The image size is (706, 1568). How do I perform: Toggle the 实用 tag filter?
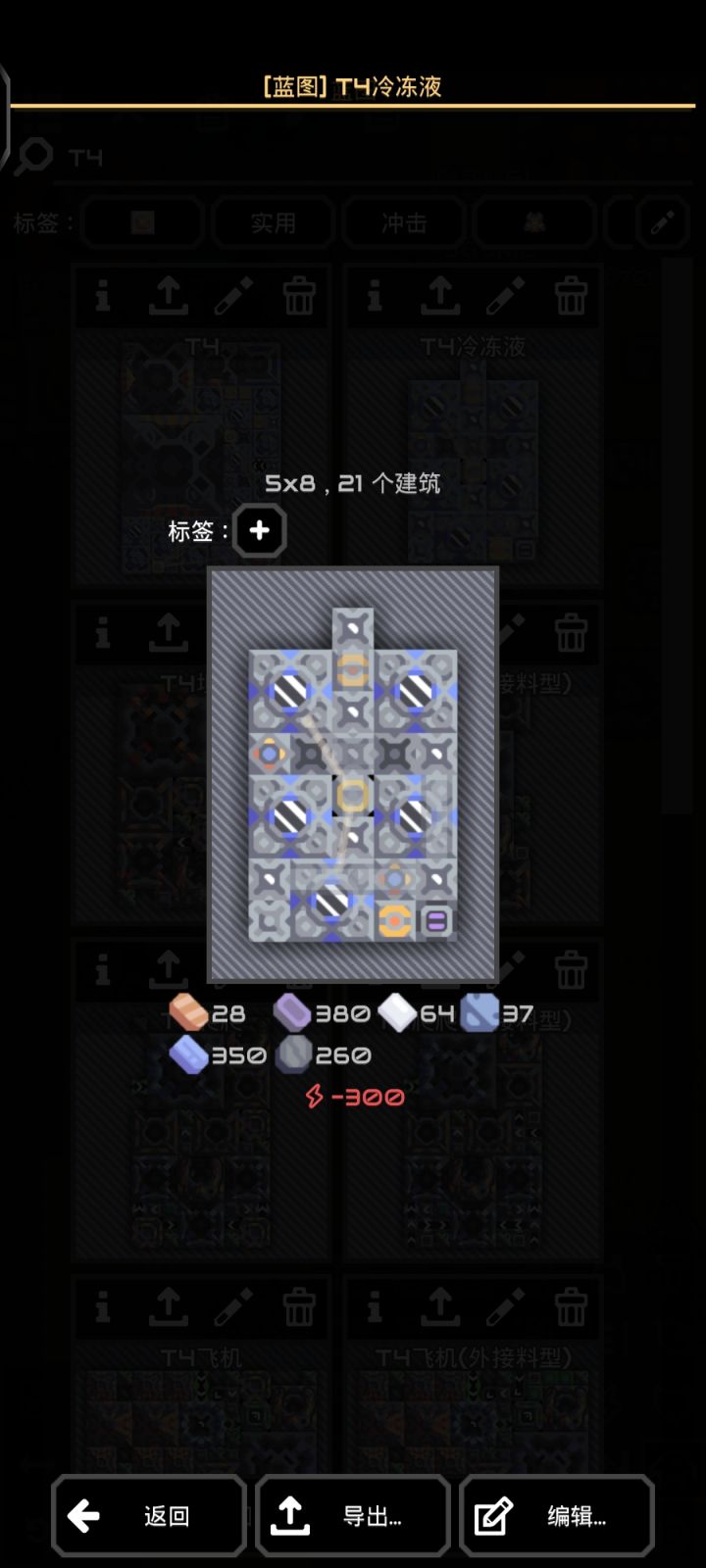click(274, 223)
